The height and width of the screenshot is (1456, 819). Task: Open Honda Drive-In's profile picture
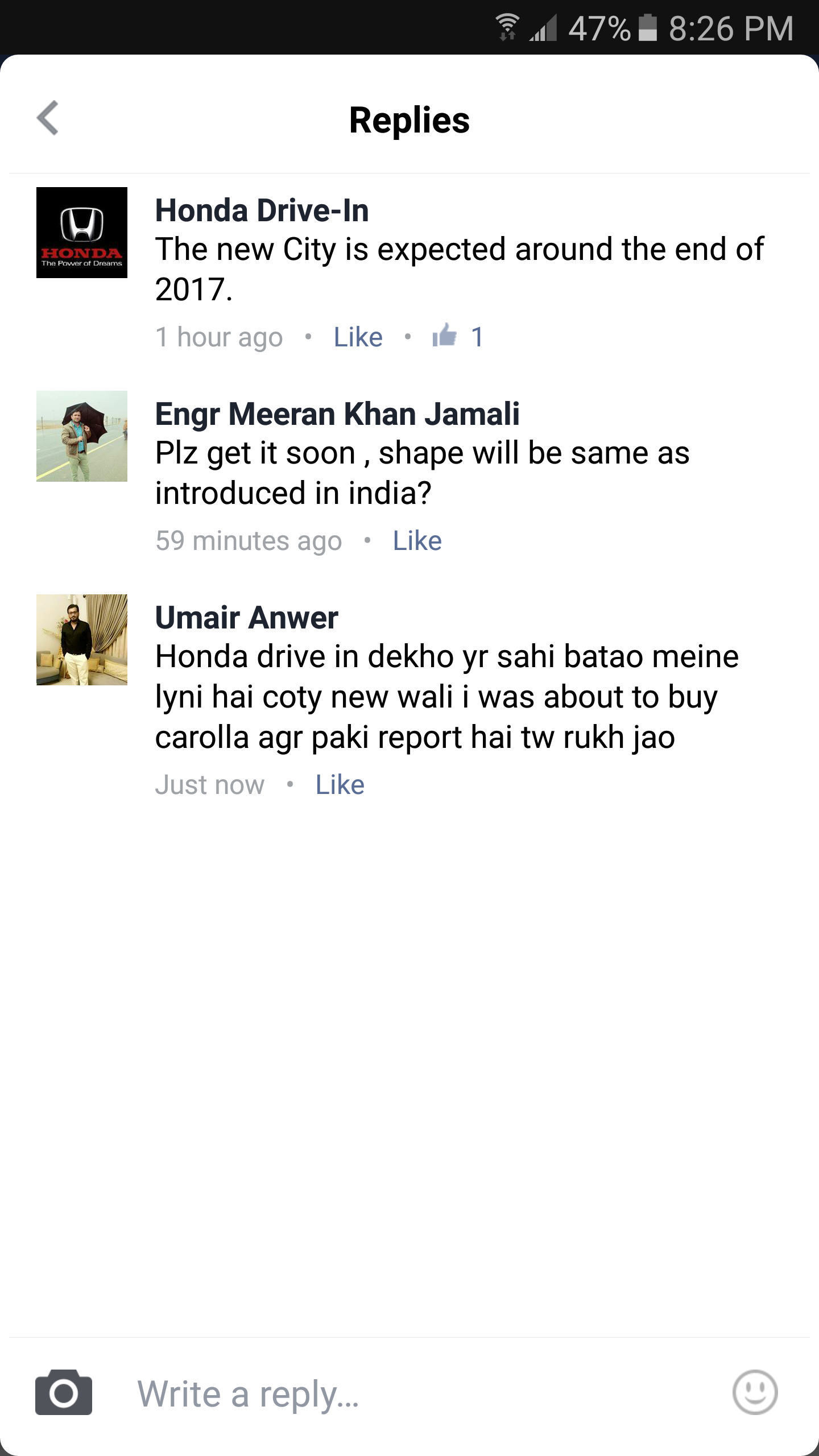coord(82,233)
